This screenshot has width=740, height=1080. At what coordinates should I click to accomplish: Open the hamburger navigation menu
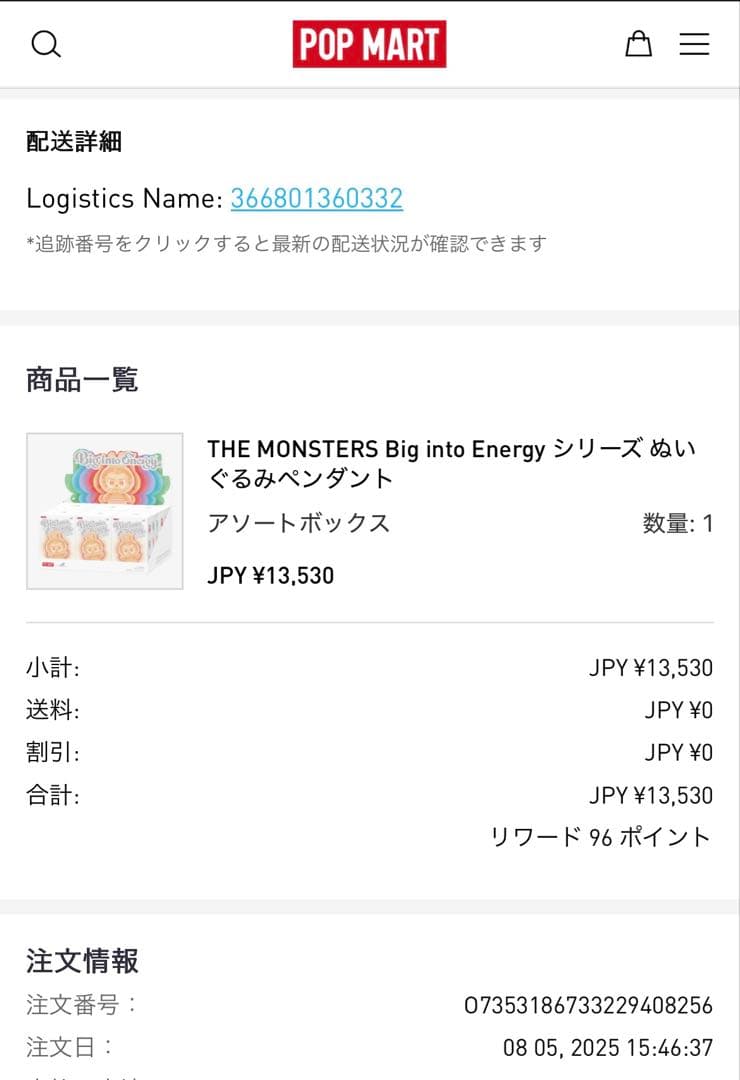coord(695,43)
